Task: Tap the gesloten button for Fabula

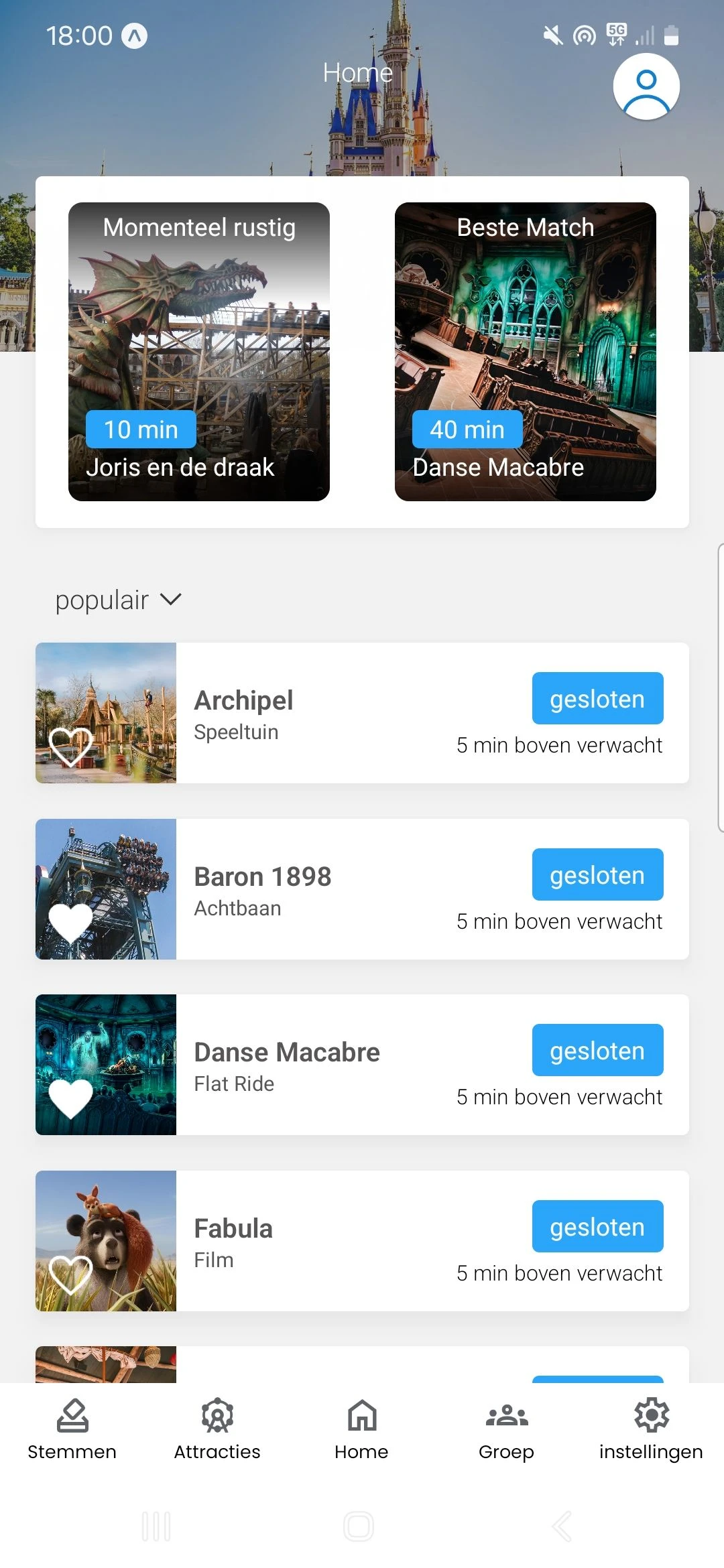Action: (x=597, y=1226)
